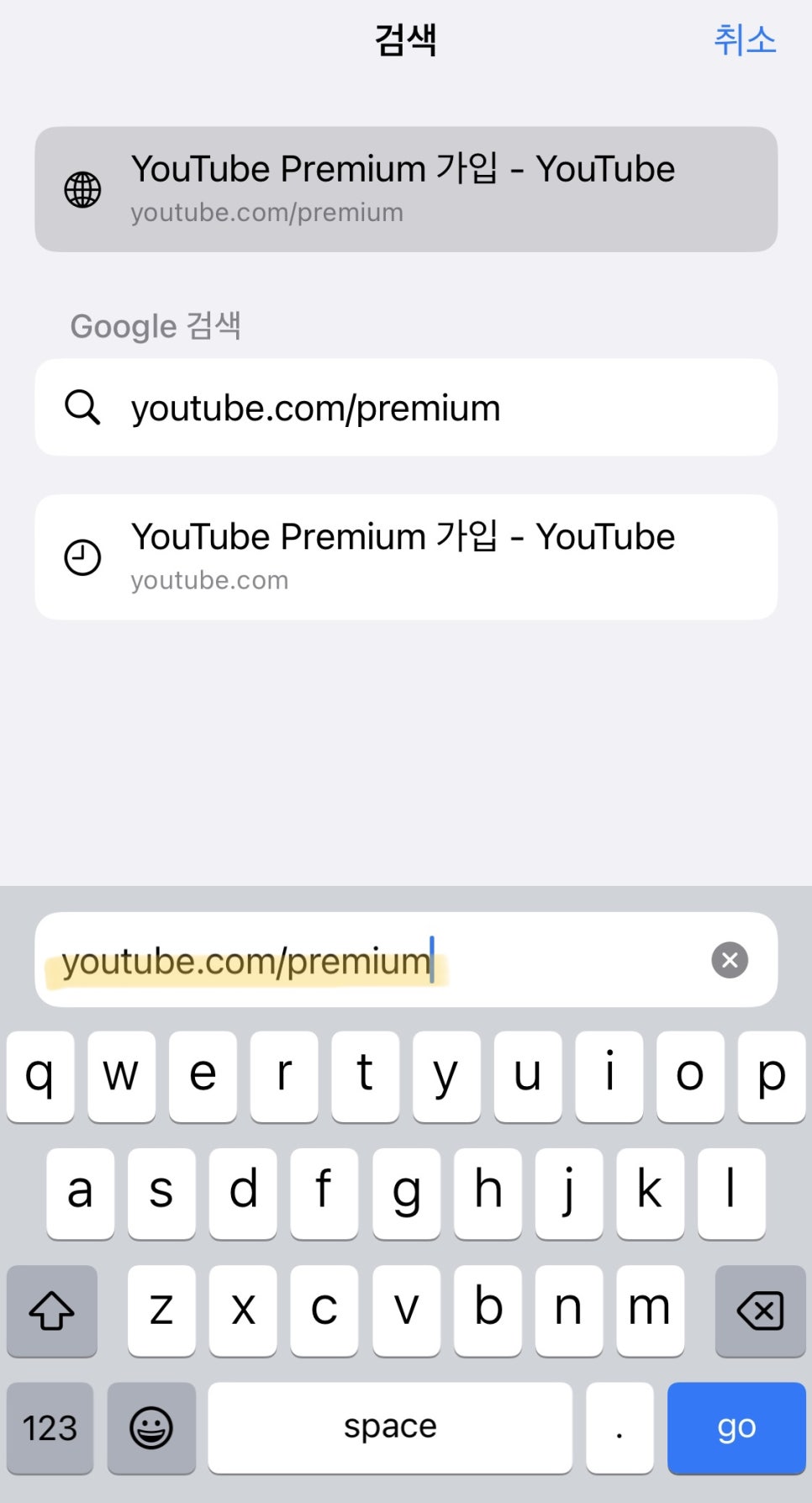The image size is (812, 1503).
Task: Search Google for youtube.com/premium
Action: coord(406,408)
